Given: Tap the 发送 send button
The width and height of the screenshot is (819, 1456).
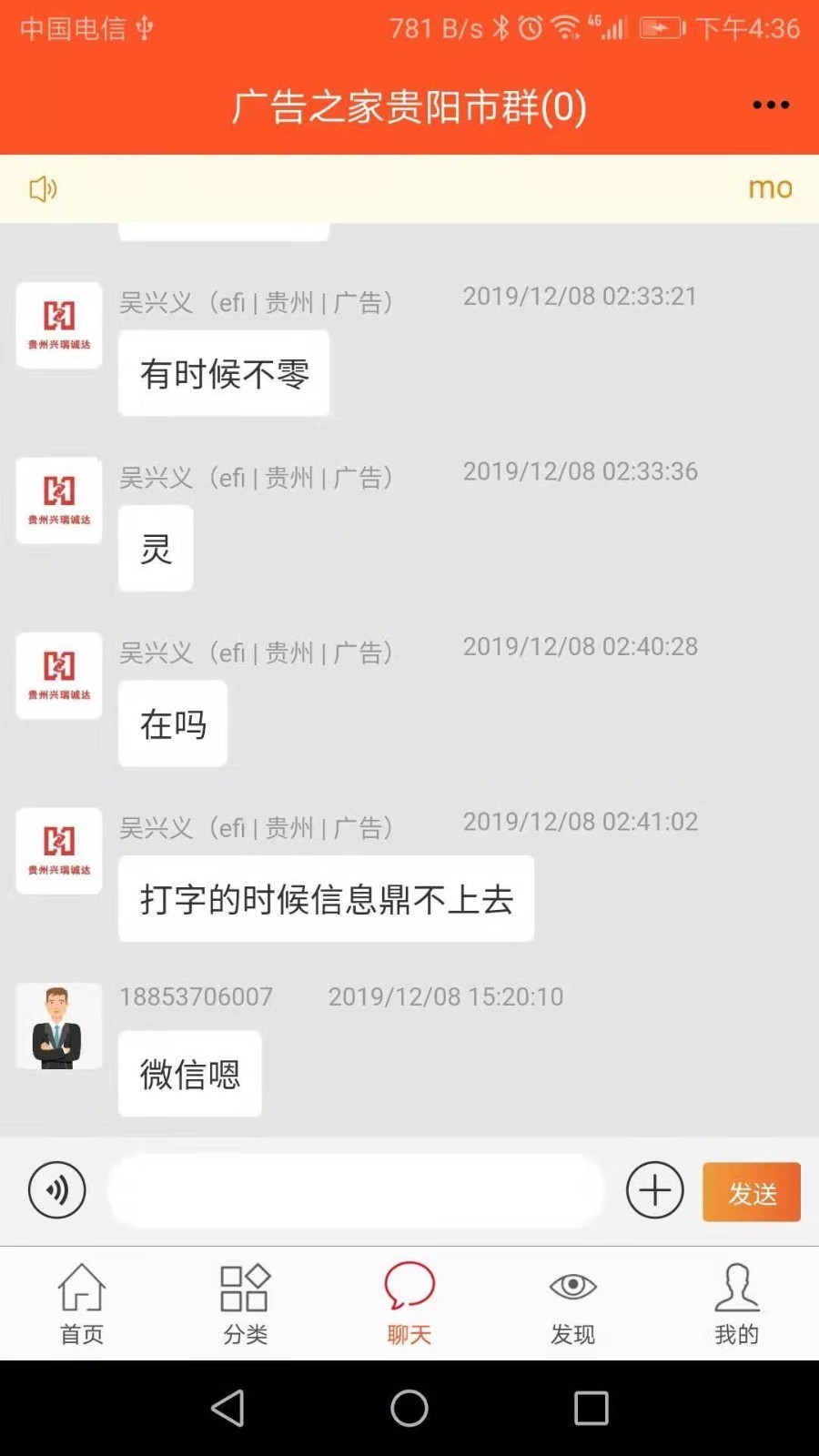Looking at the screenshot, I should (751, 1192).
